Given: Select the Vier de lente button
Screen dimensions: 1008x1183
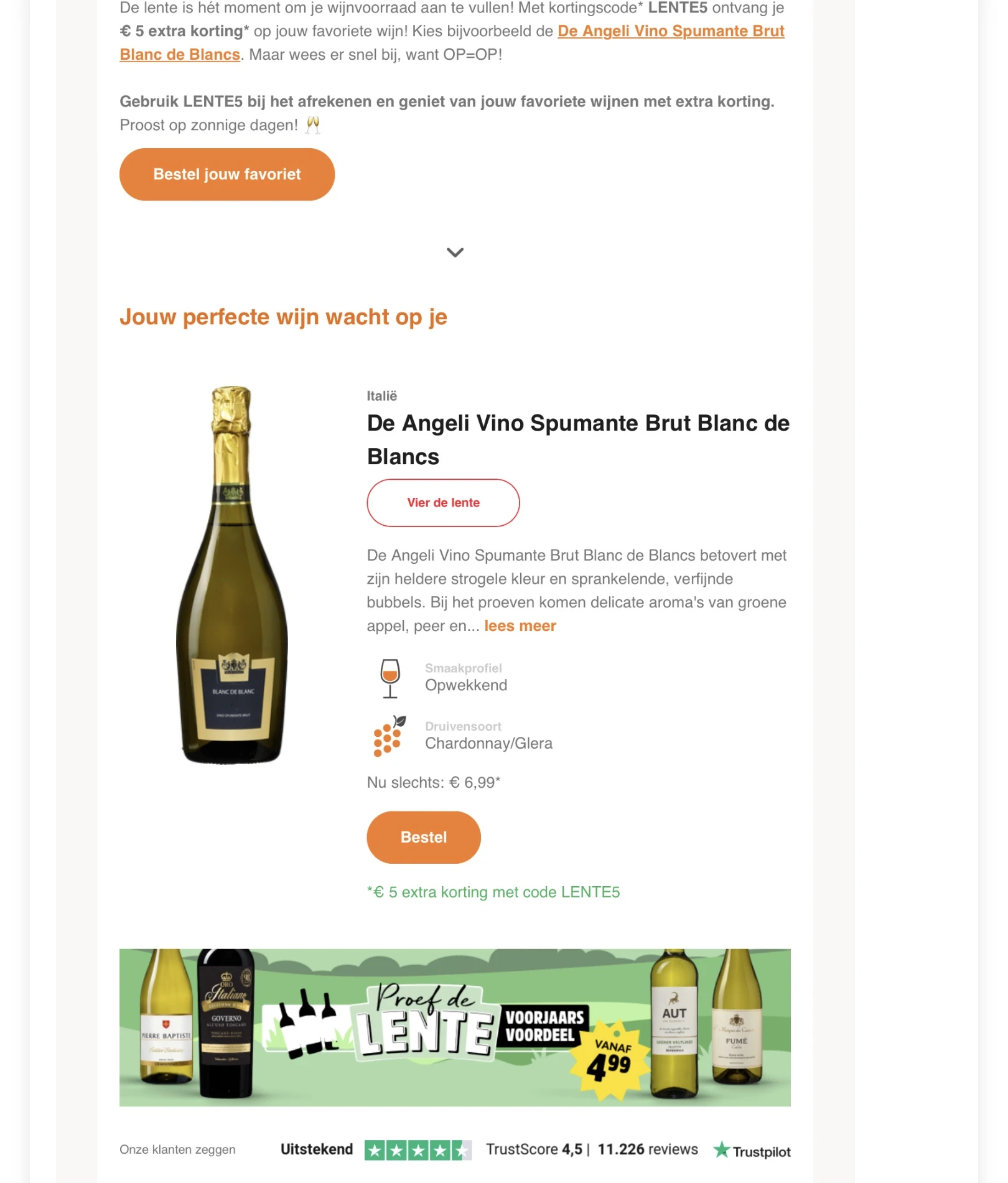Looking at the screenshot, I should [x=442, y=503].
